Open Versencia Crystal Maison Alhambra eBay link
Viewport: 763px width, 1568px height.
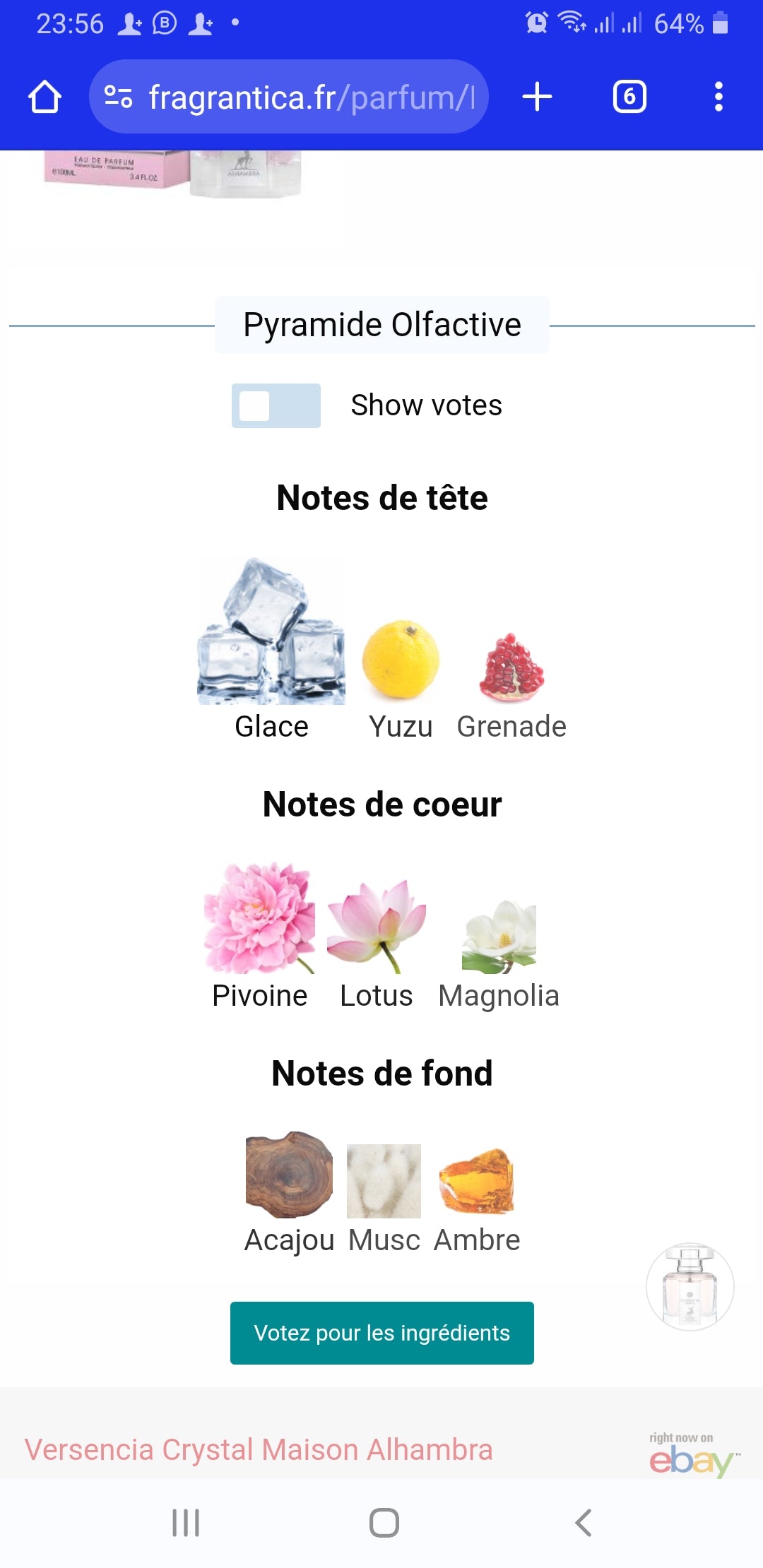(259, 1450)
